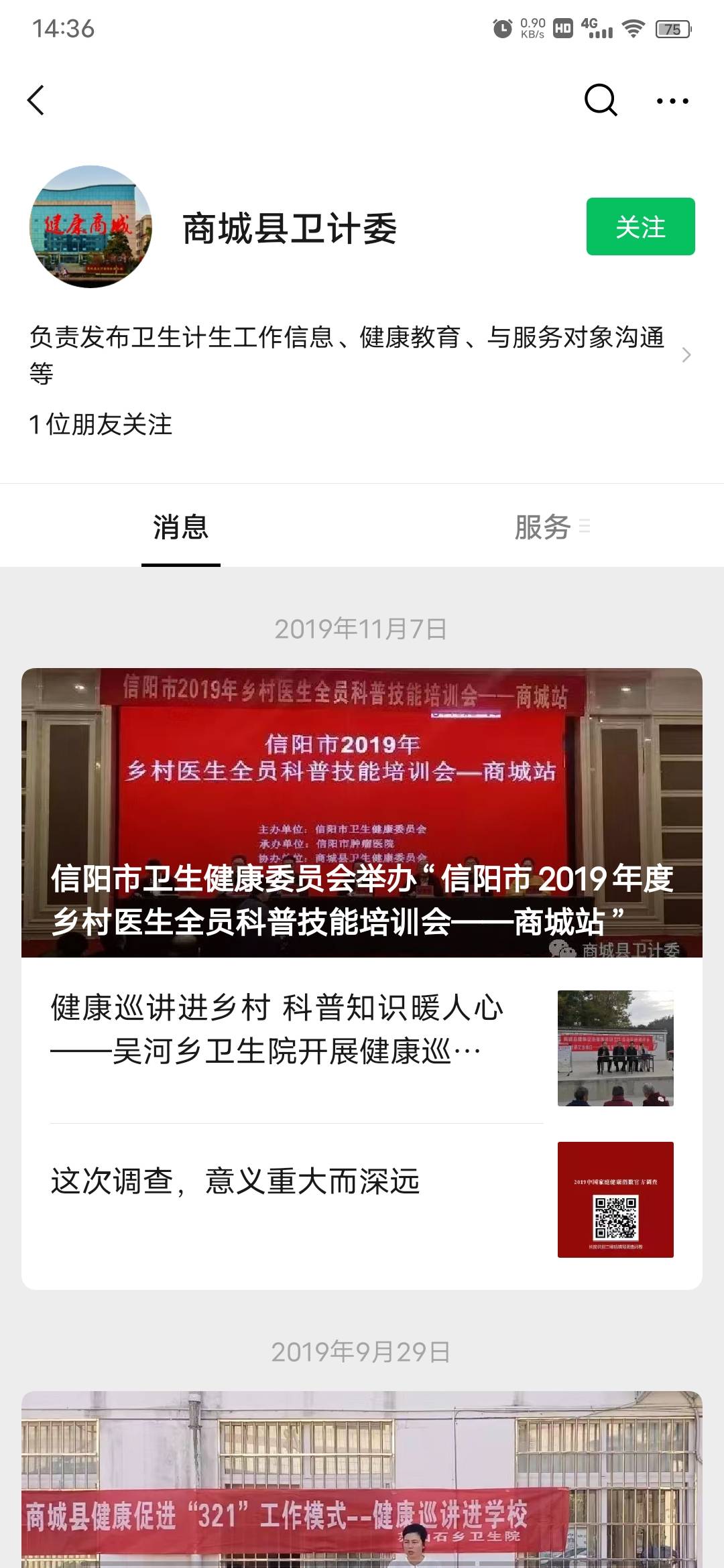The height and width of the screenshot is (1568, 724).
Task: Open the 这次调查，意义重大而深远 article
Action: point(362,1199)
